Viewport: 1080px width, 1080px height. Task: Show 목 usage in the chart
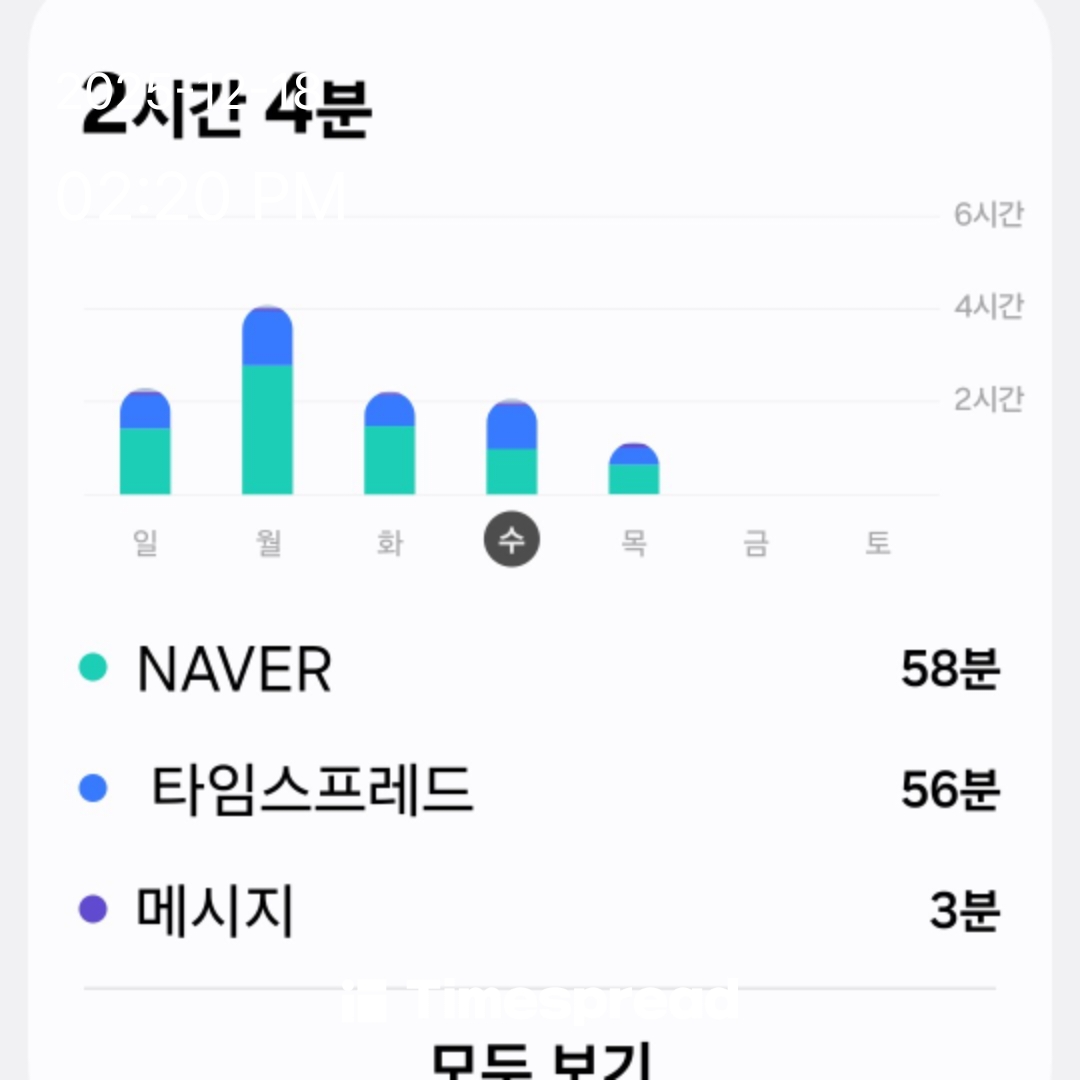(634, 542)
